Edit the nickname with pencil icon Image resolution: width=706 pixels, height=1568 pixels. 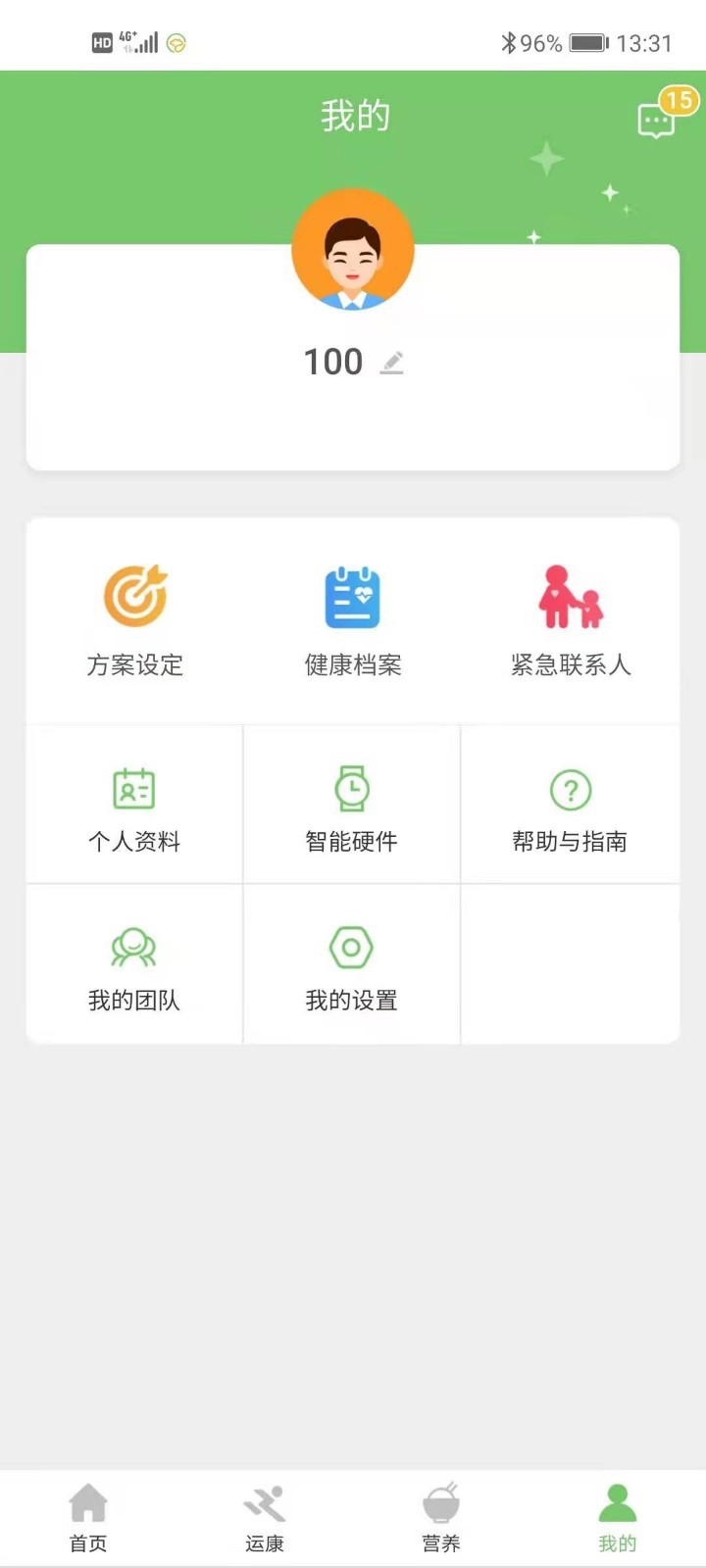(391, 363)
